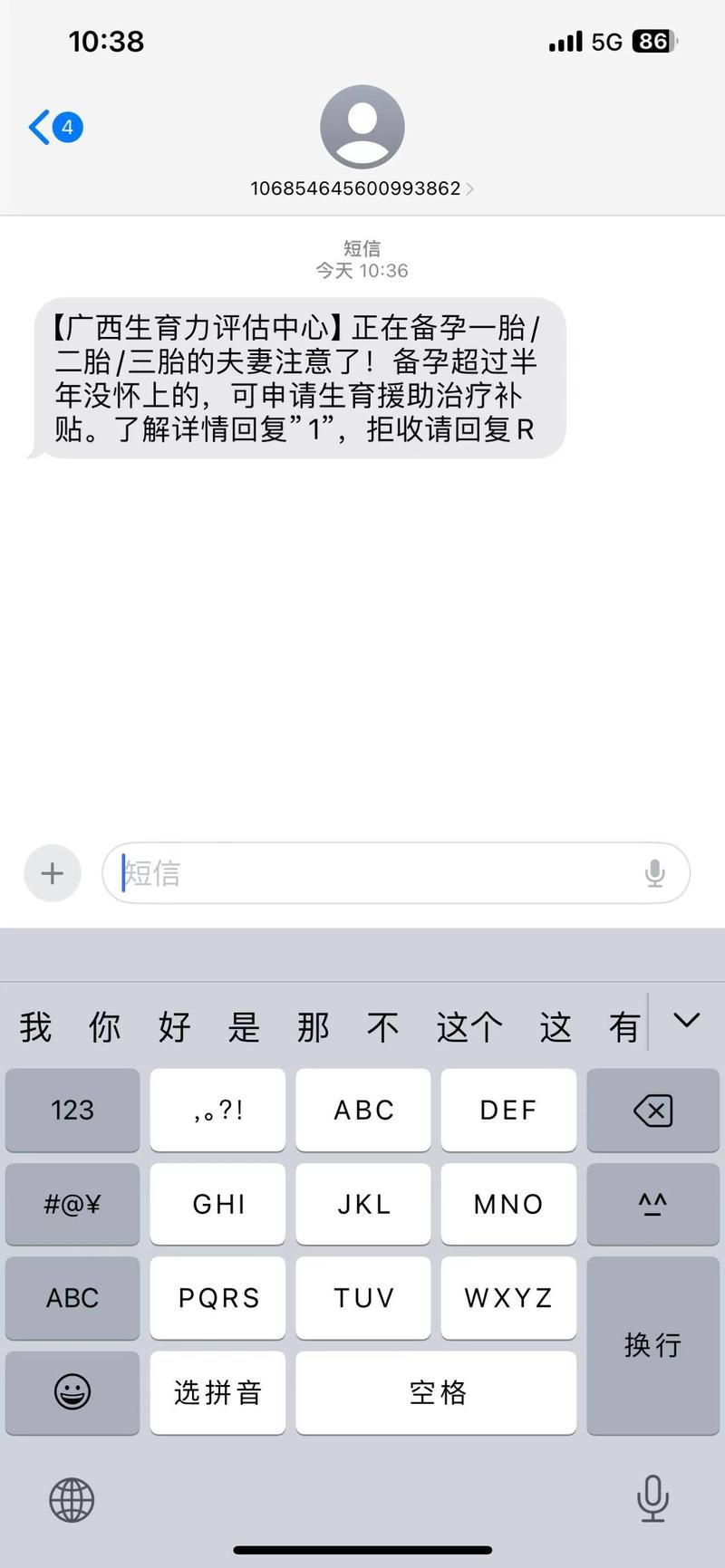Tap the + attachment button
725x1568 pixels.
pos(52,873)
